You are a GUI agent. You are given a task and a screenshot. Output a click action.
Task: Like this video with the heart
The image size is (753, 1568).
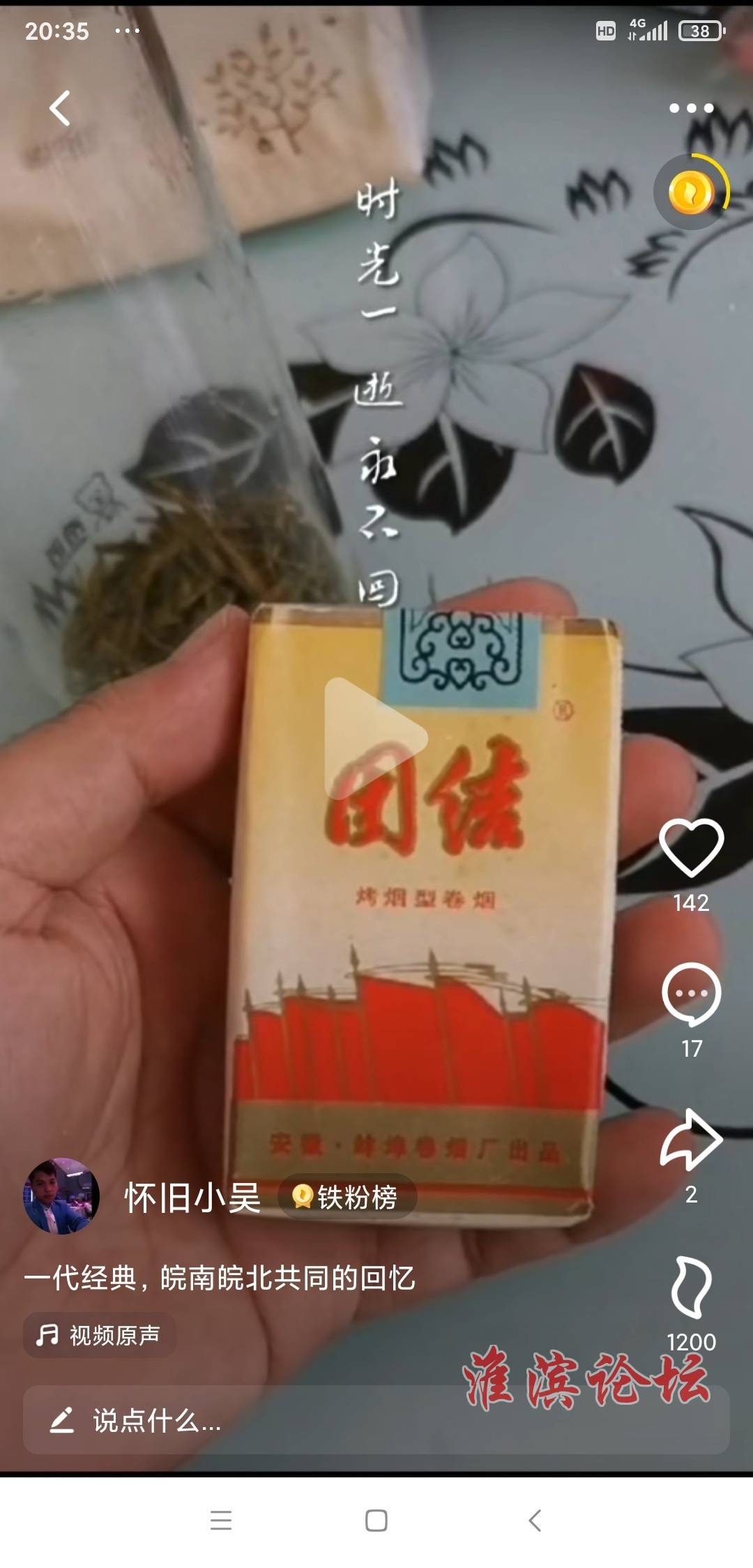click(x=691, y=847)
